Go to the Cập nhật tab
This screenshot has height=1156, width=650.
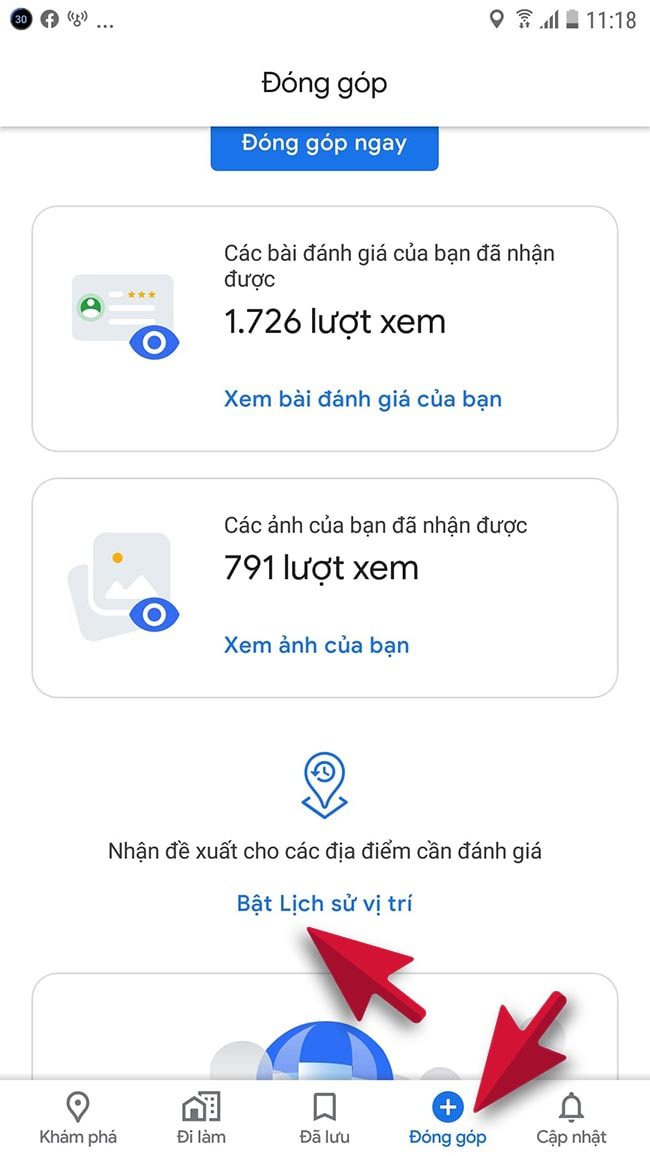pos(571,1118)
